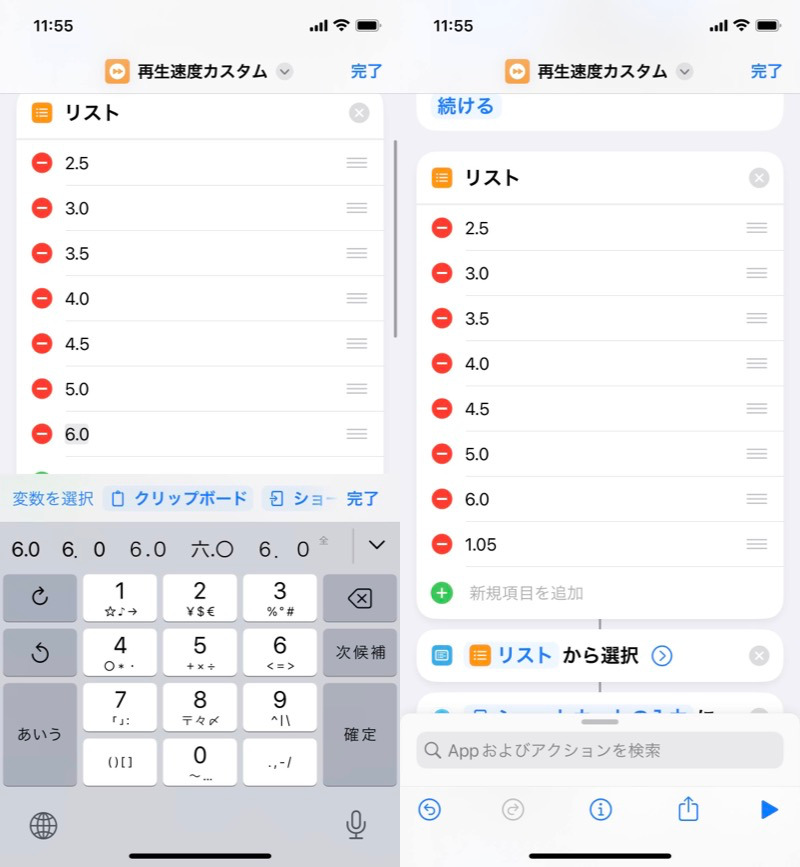Screen dimensions: 800x867
Task: Confirm input with the 確定 key
Action: tap(360, 734)
